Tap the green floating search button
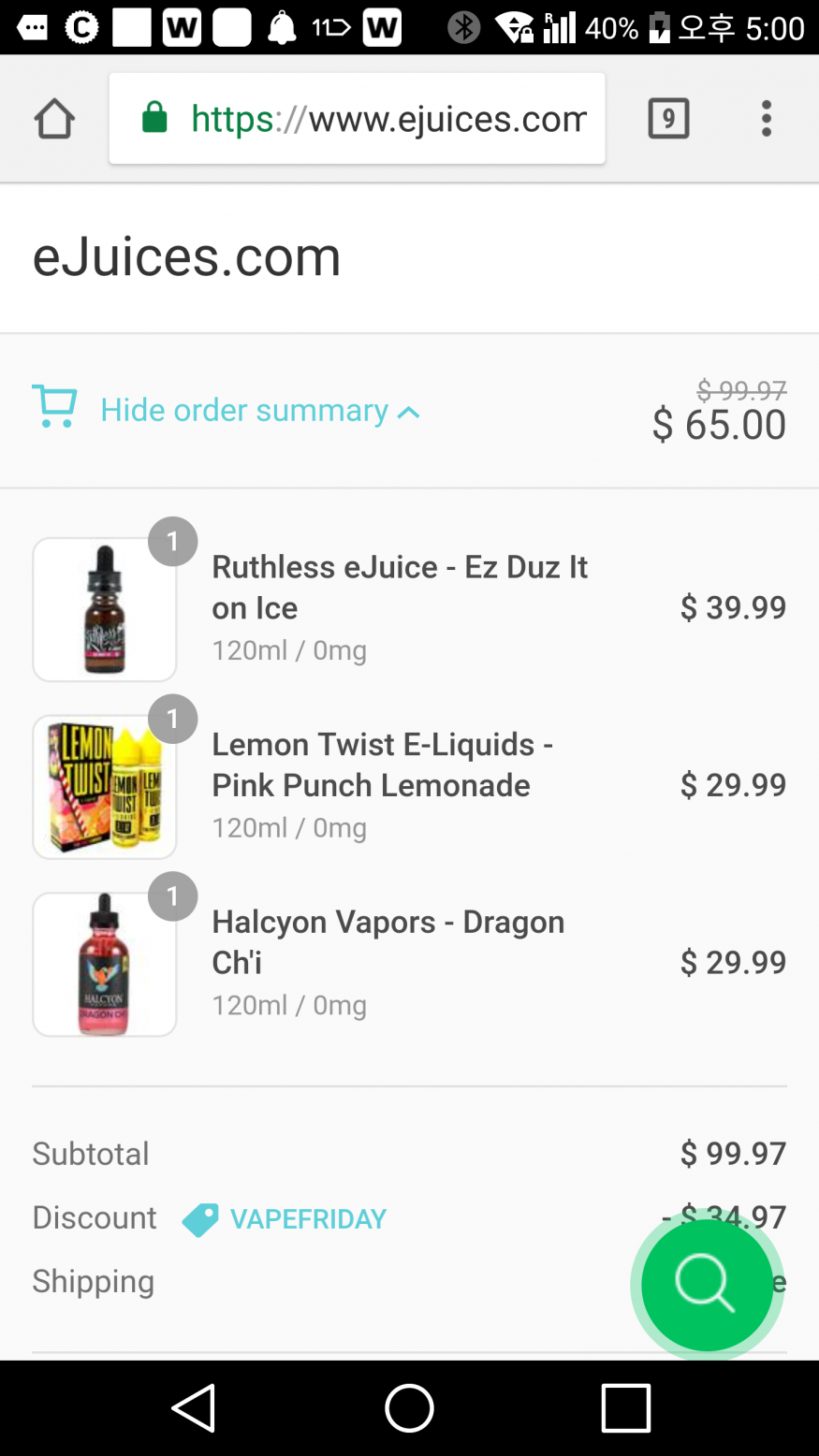The height and width of the screenshot is (1456, 819). click(x=707, y=1284)
